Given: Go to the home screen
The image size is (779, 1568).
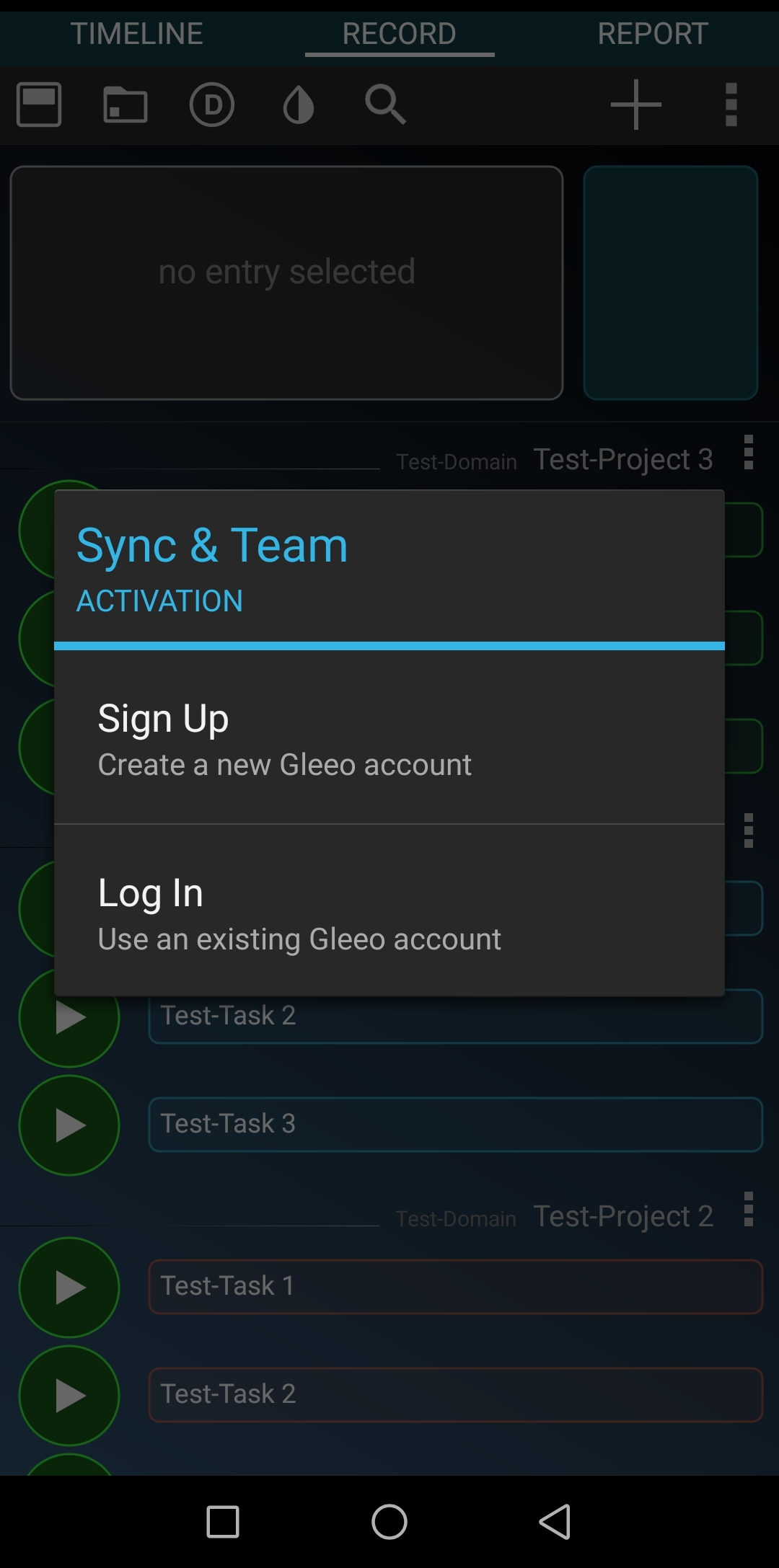Looking at the screenshot, I should pos(389,1522).
